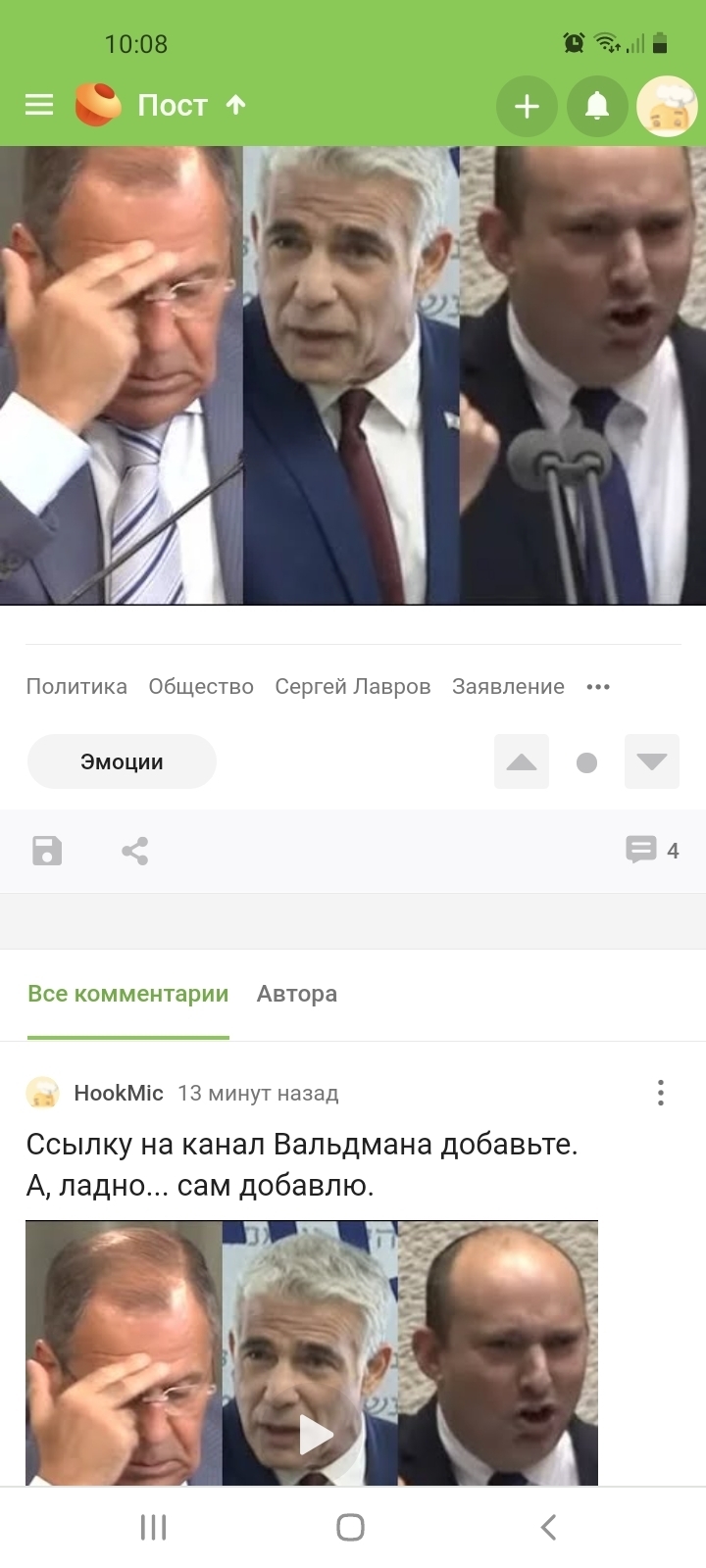This screenshot has height=1568, width=706.
Task: Open the Политика tag
Action: [76, 687]
